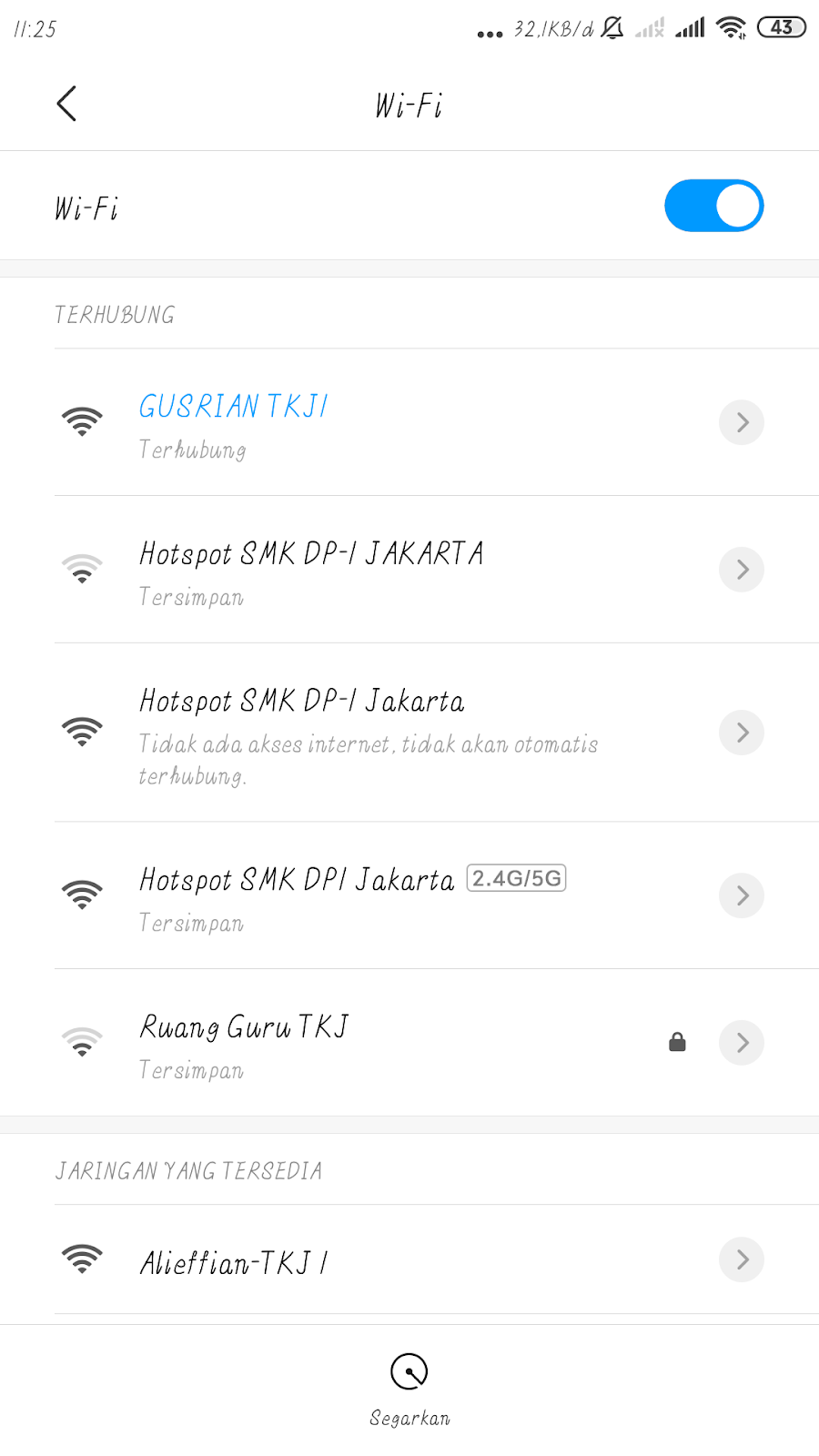Image resolution: width=819 pixels, height=1456 pixels.
Task: Select Hotspot SMK DP-1 Jakarta without internet
Action: tap(409, 733)
